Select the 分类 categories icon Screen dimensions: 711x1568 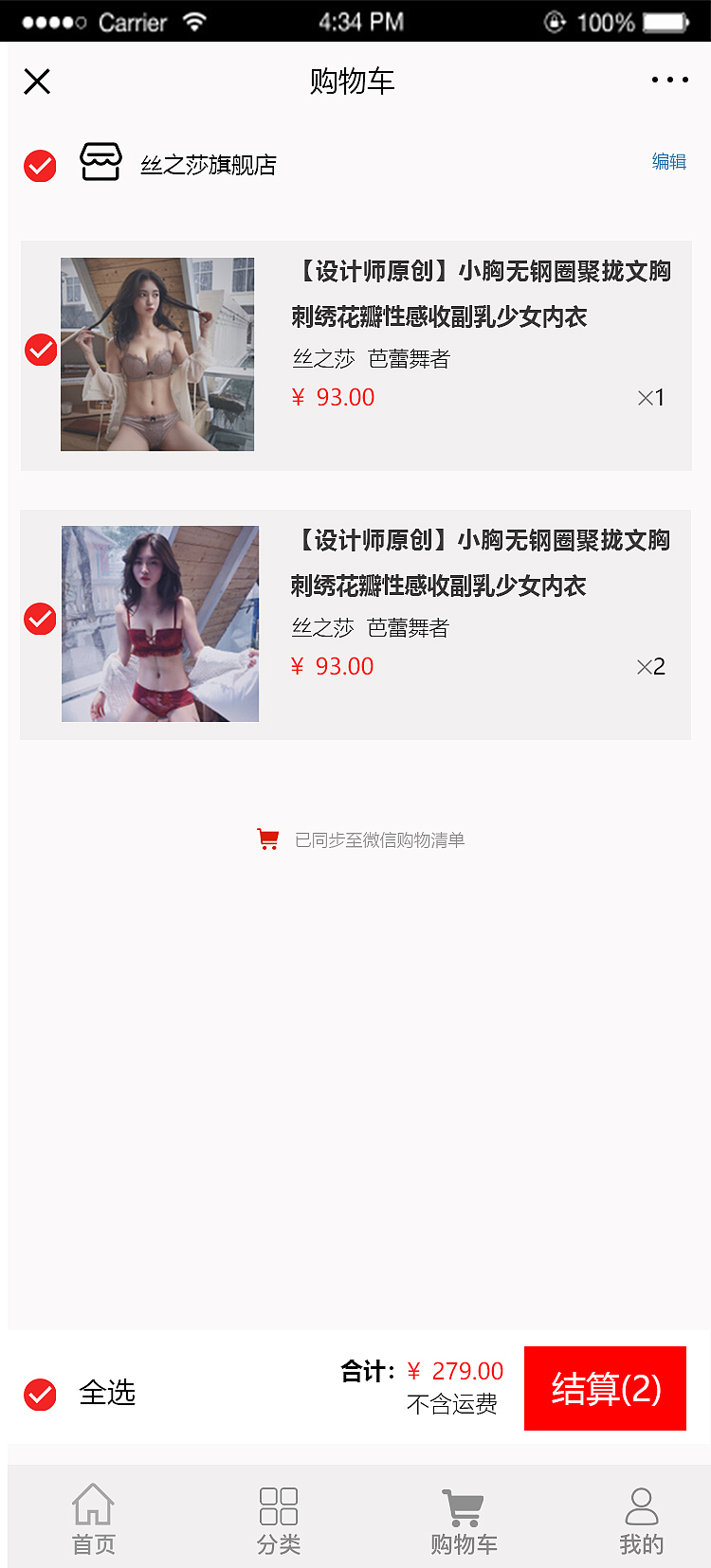(277, 1505)
